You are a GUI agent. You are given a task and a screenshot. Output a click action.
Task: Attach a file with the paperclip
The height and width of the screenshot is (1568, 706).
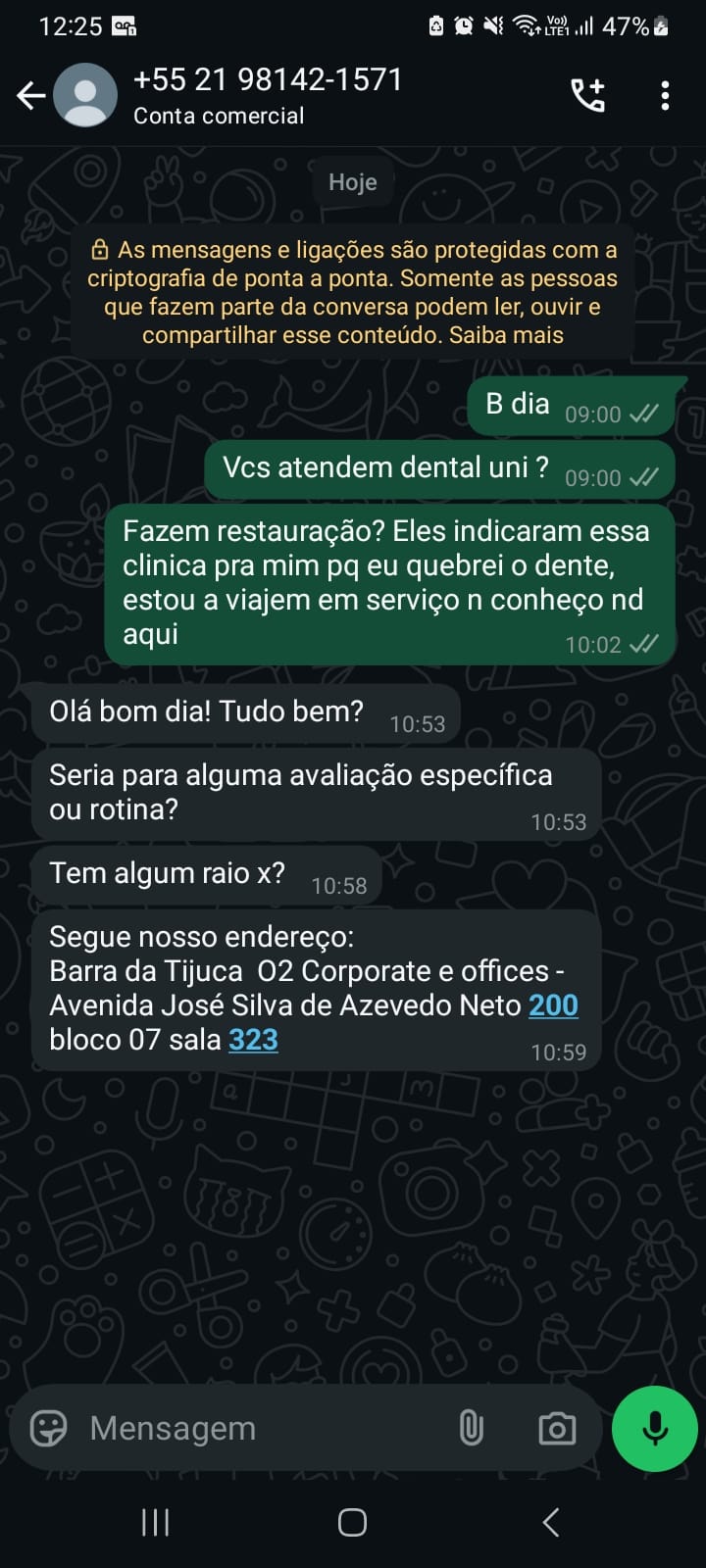pyautogui.click(x=471, y=1428)
